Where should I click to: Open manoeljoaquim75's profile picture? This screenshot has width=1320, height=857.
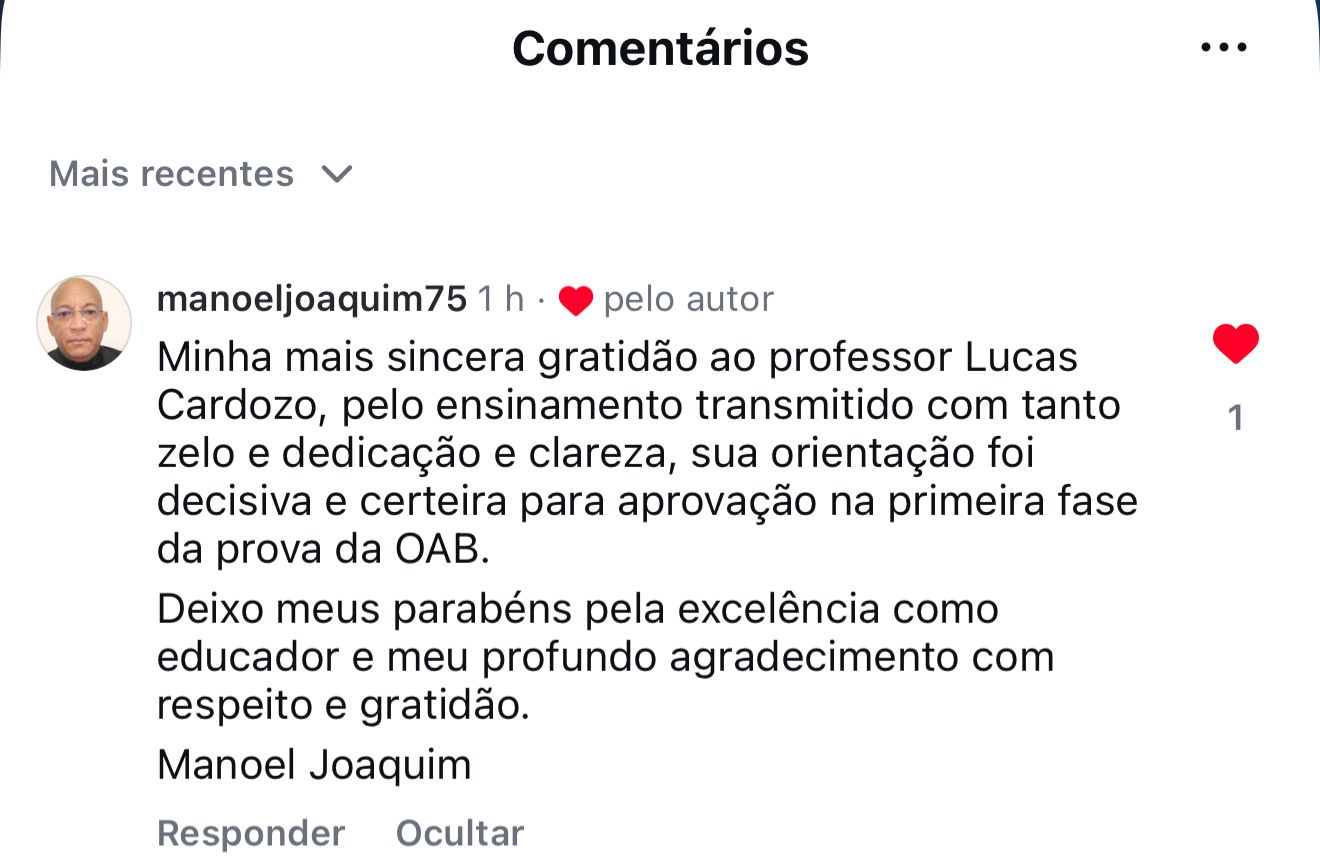tap(84, 323)
